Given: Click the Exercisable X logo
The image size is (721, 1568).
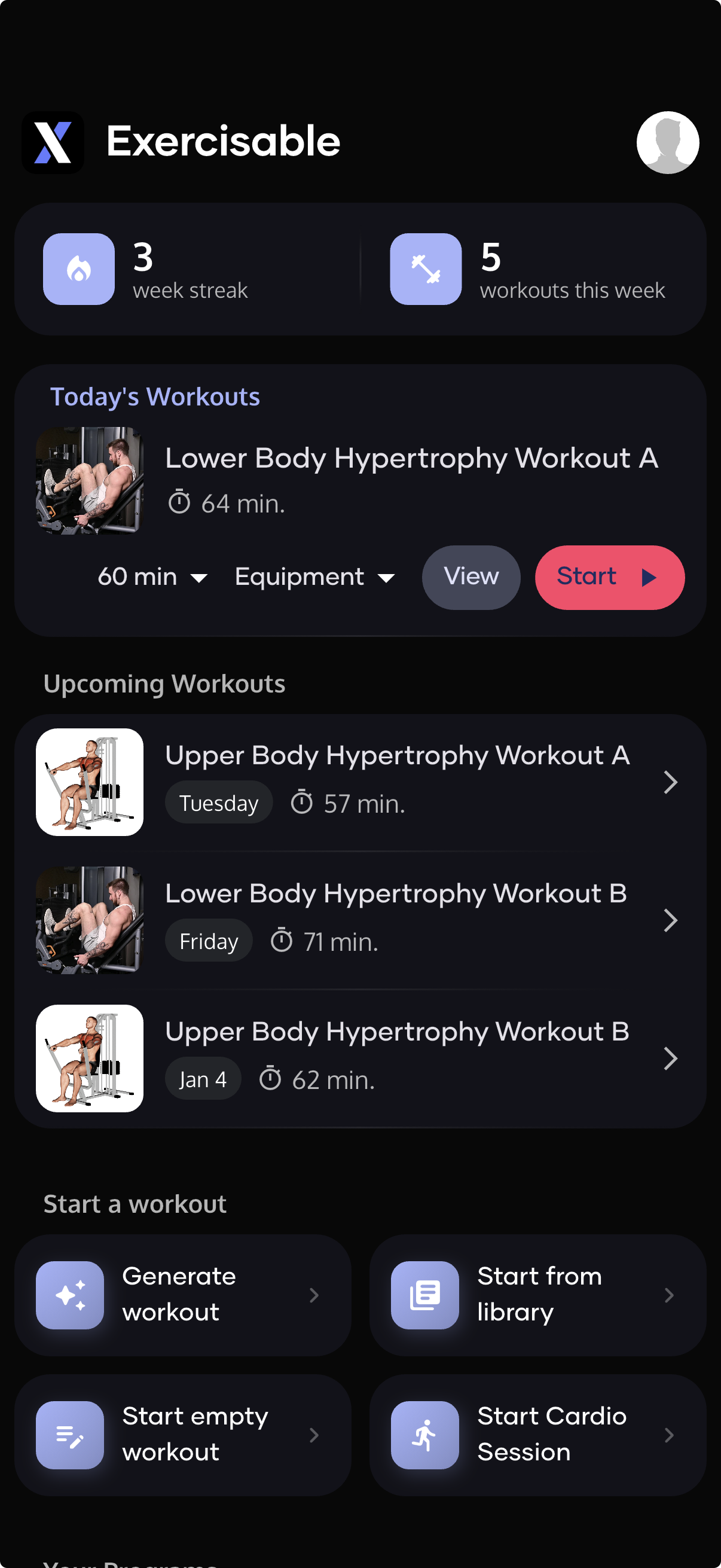Looking at the screenshot, I should (53, 142).
